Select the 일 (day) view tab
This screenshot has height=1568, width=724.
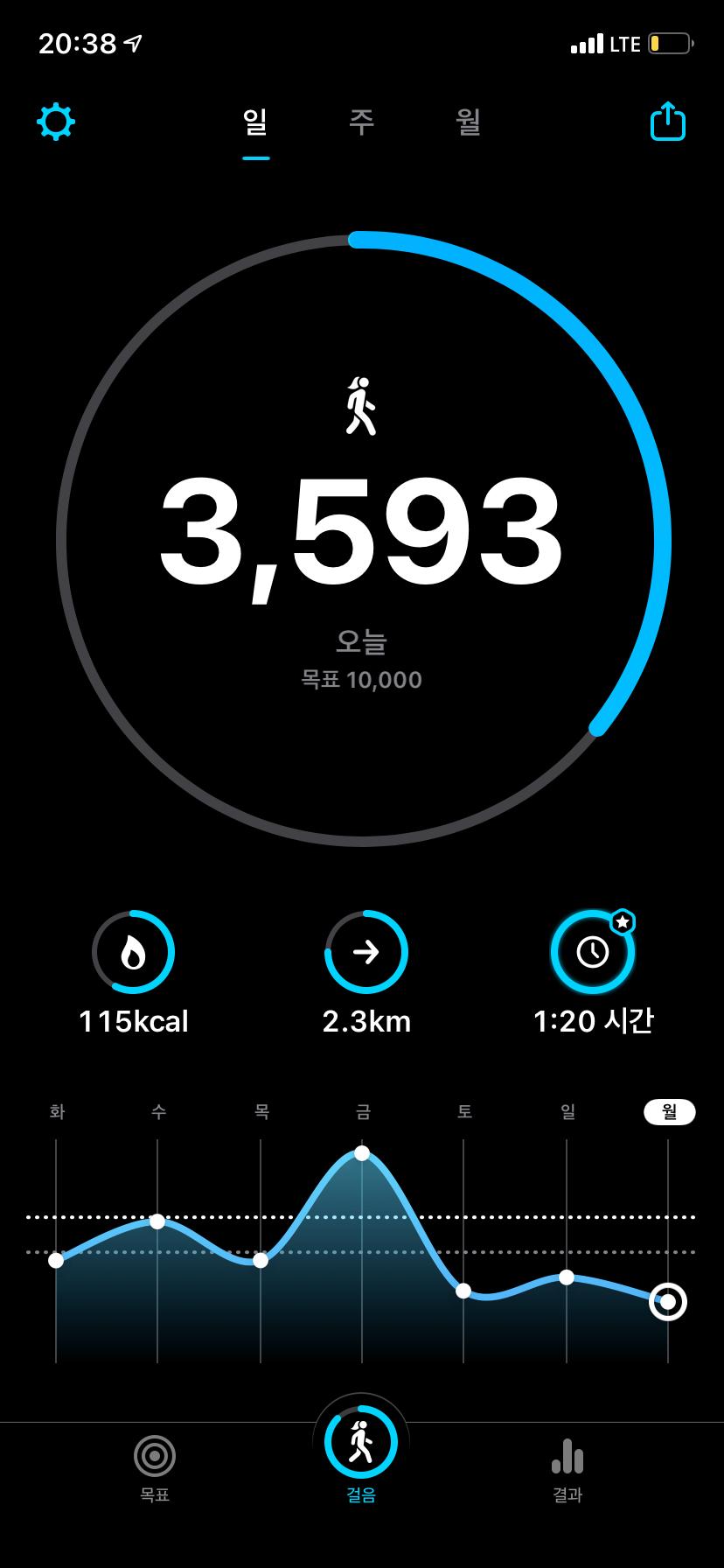click(255, 122)
